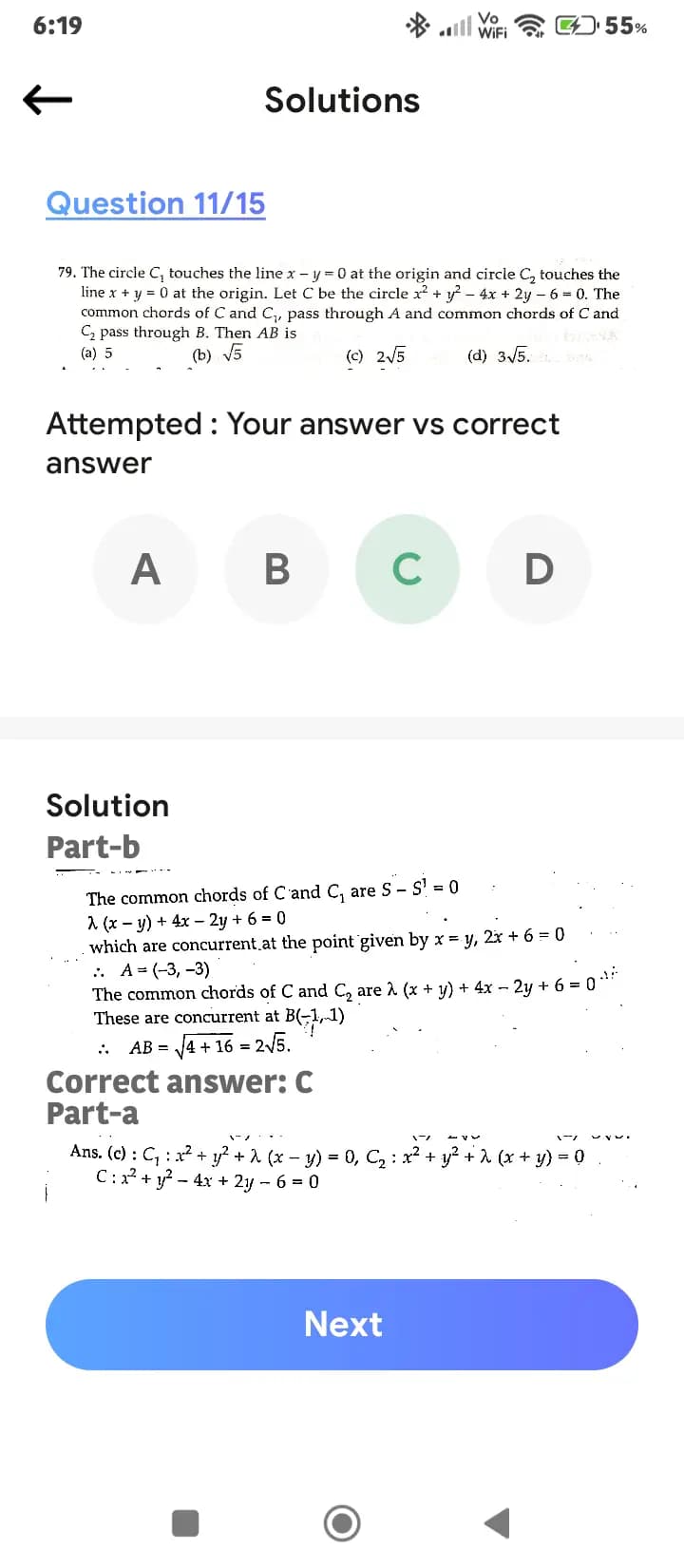Tap the highlighted answer option C
The height and width of the screenshot is (1568, 684).
408,569
